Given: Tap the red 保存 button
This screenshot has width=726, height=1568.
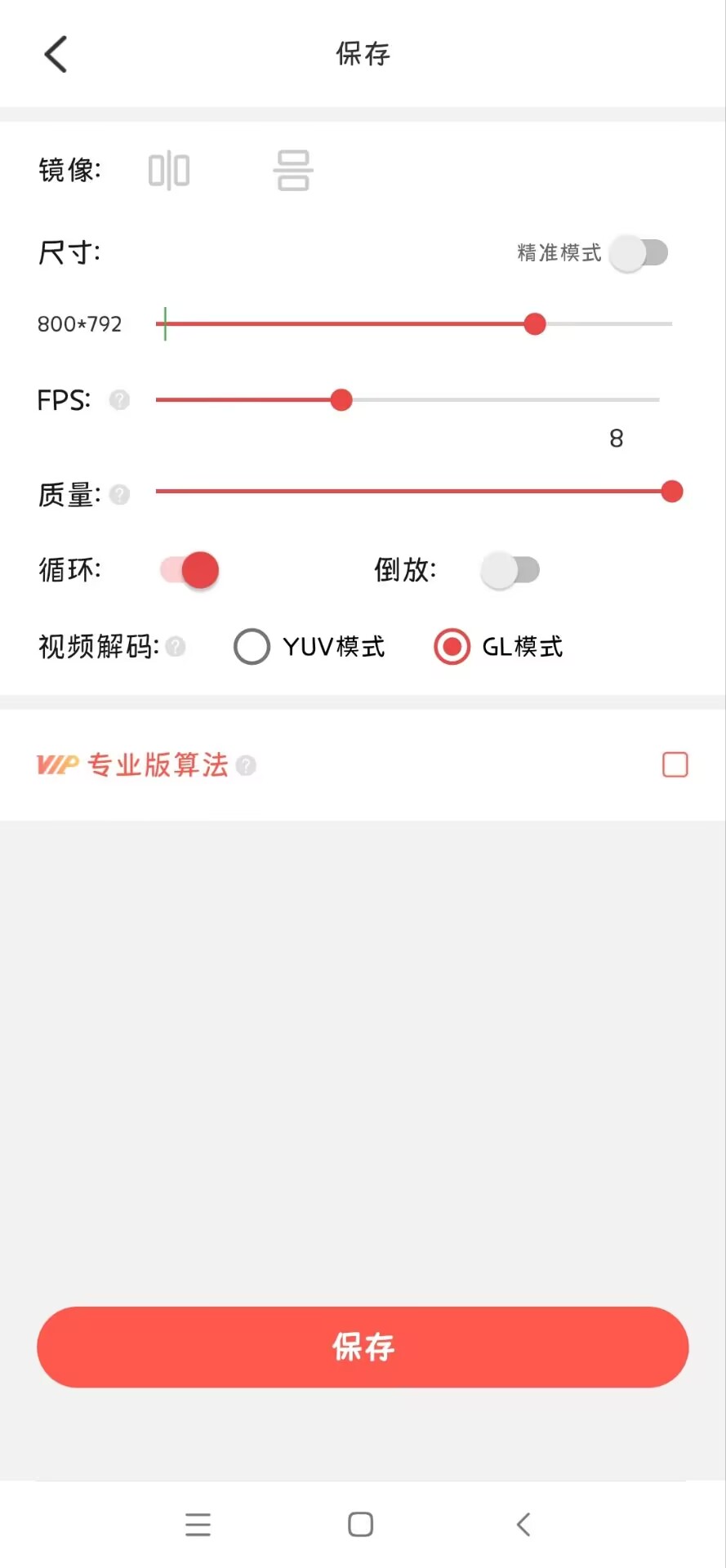Looking at the screenshot, I should click(x=363, y=1347).
